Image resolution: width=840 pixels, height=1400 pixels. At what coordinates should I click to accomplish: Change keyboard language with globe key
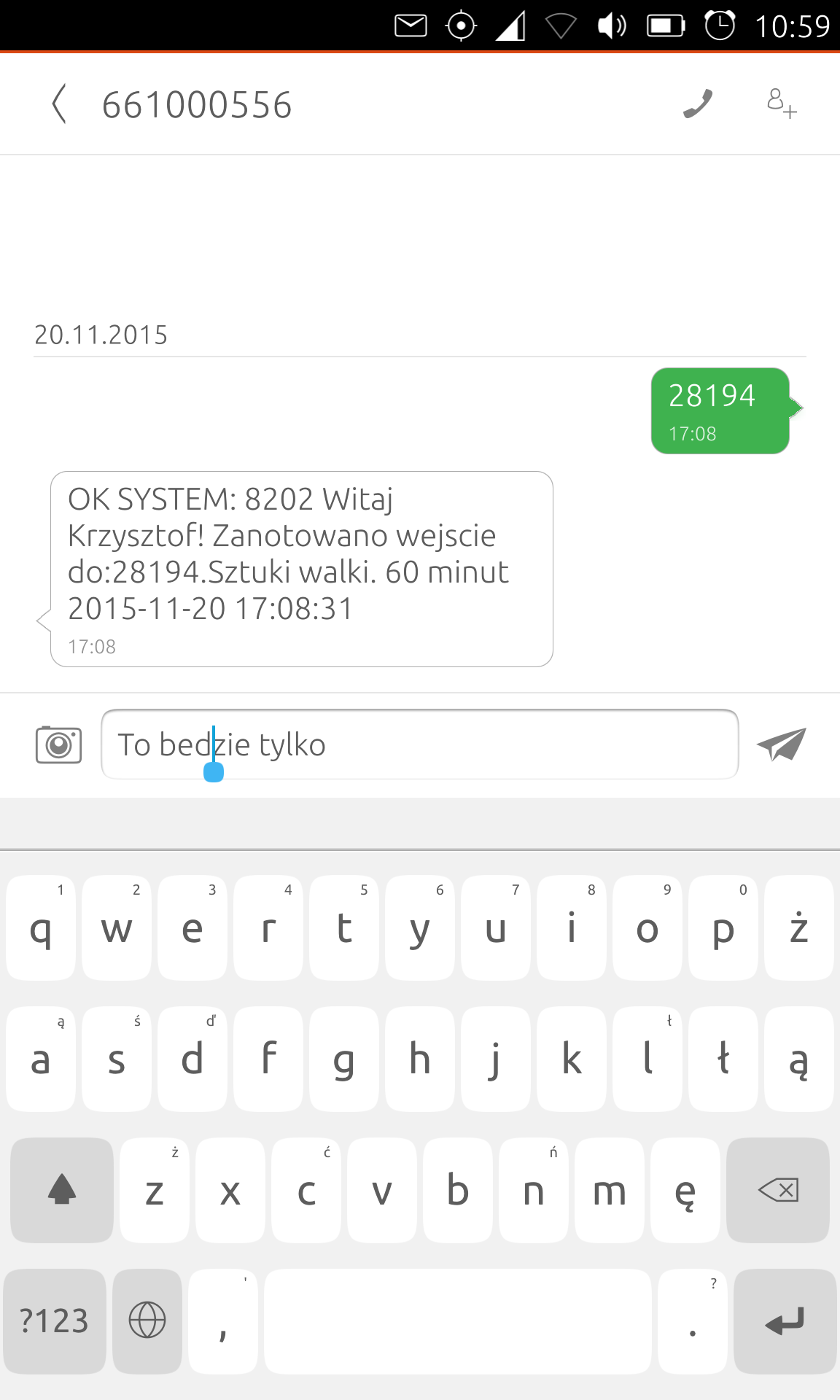pos(147,1321)
